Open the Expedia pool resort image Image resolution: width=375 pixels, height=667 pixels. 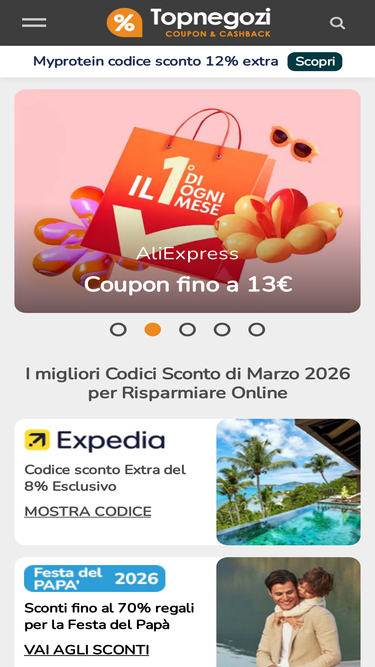(x=288, y=482)
